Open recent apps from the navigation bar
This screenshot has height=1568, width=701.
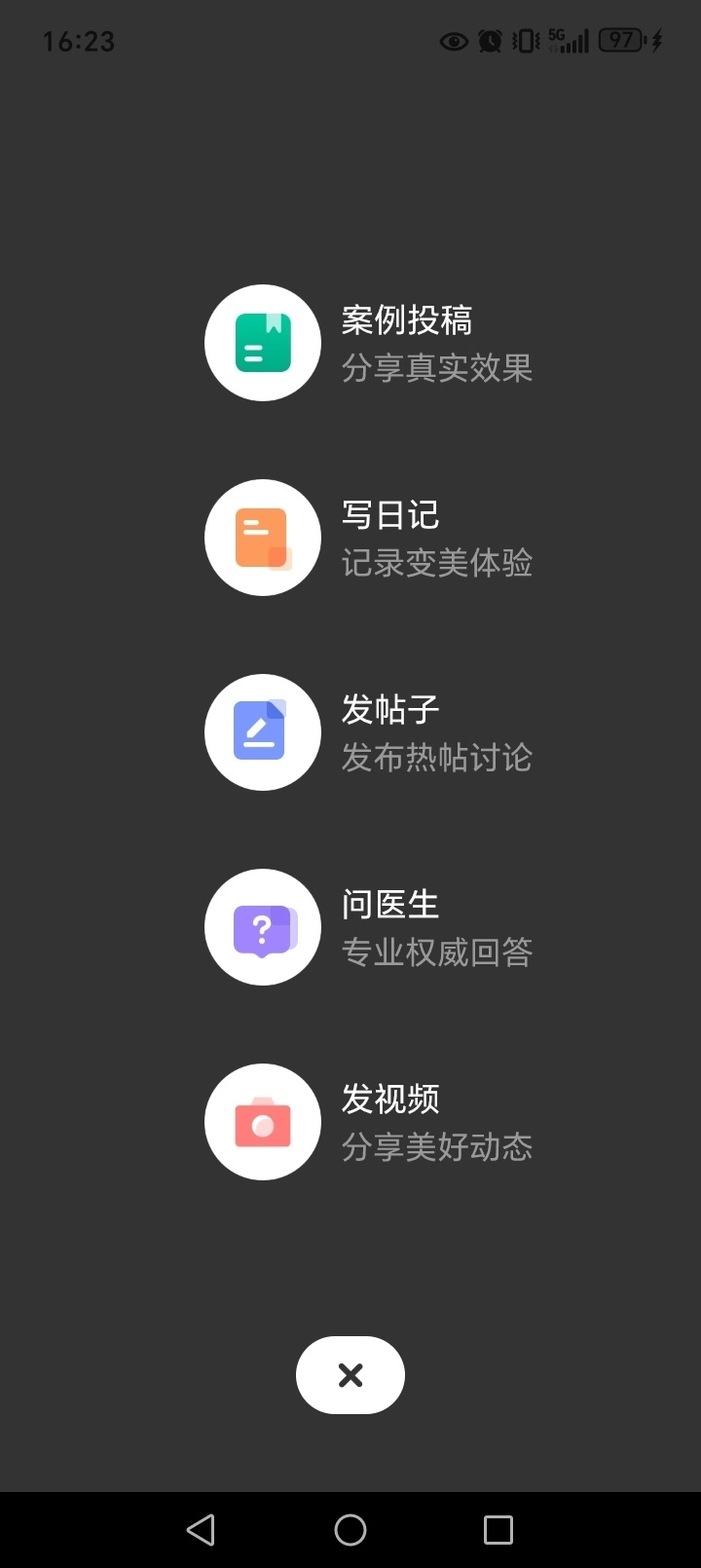(498, 1529)
